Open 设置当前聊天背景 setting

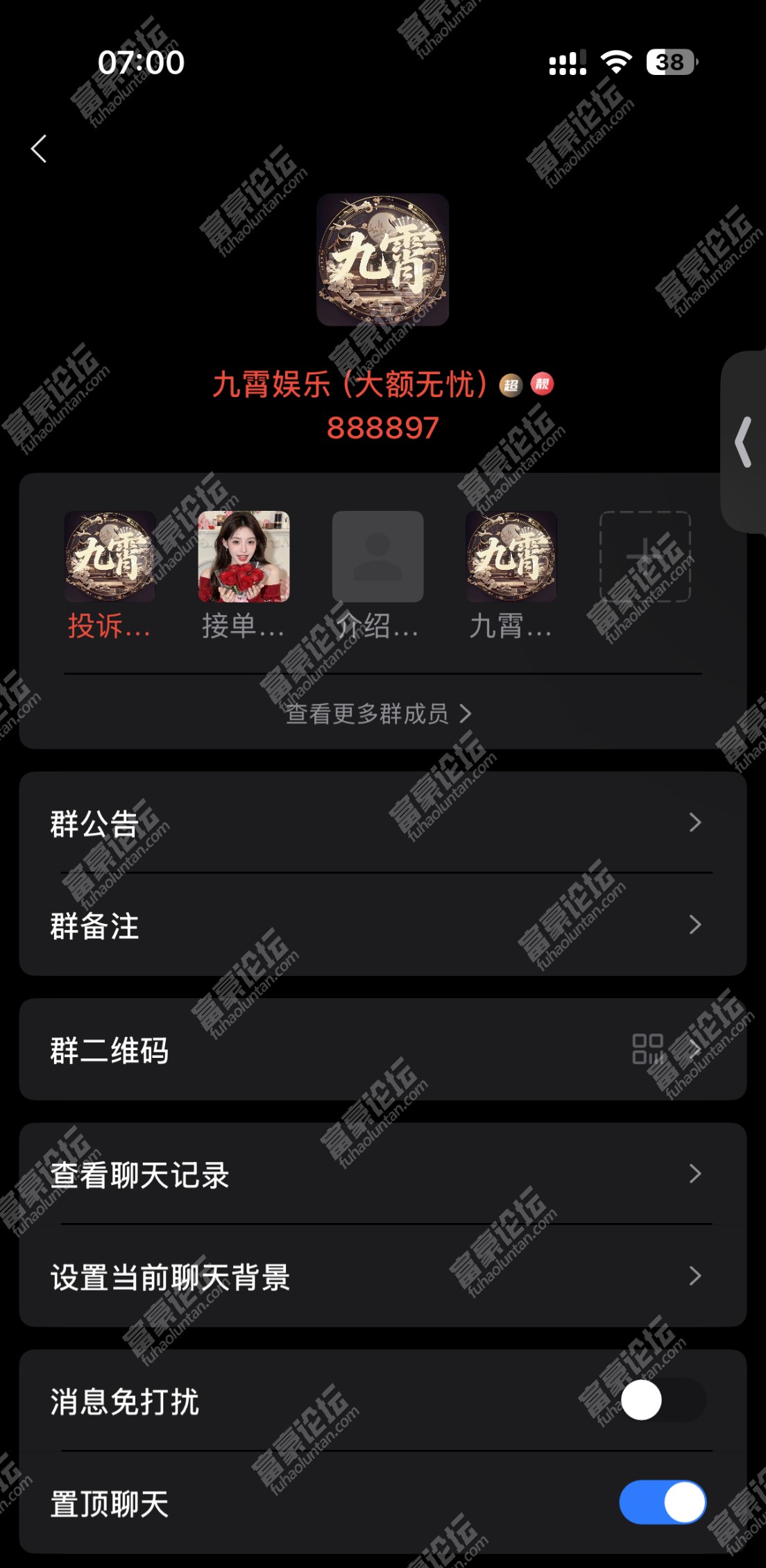point(382,1276)
